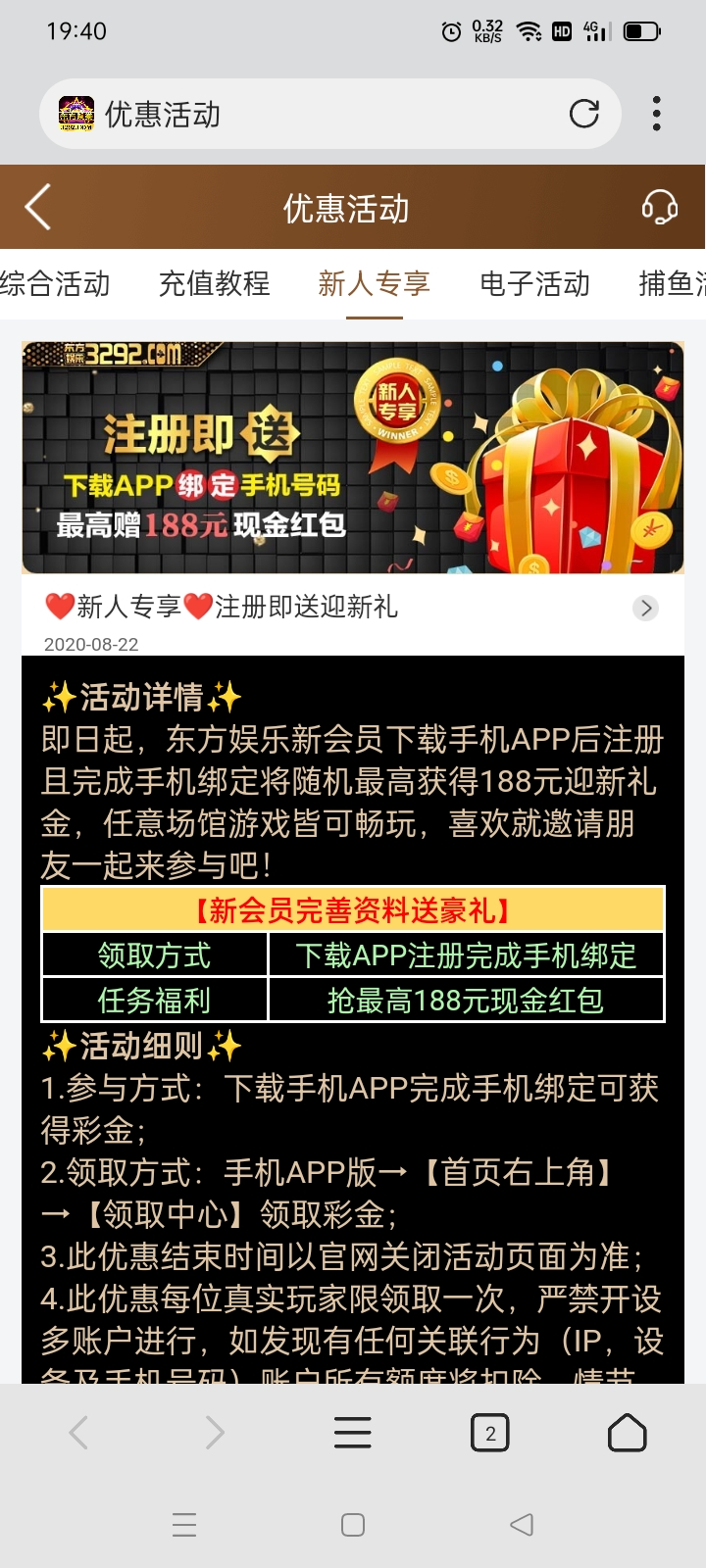Go back using the header arrow
This screenshot has width=706, height=1568.
[x=37, y=208]
